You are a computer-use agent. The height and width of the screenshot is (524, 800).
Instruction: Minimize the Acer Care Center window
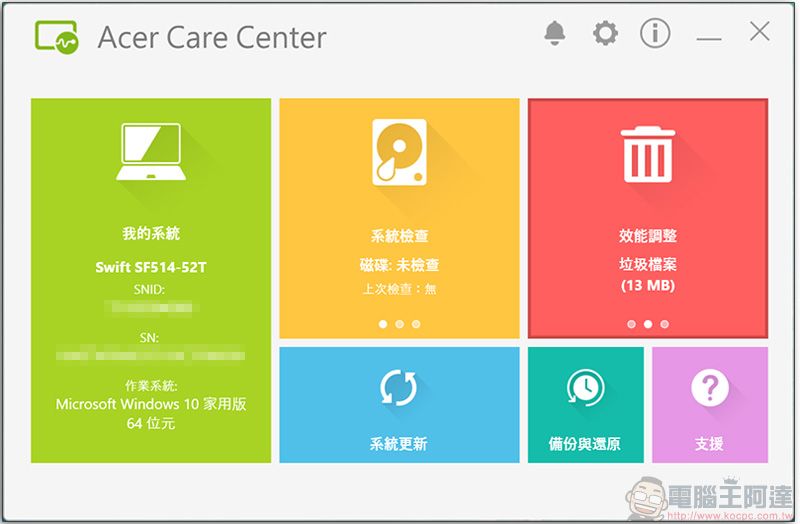click(x=709, y=37)
